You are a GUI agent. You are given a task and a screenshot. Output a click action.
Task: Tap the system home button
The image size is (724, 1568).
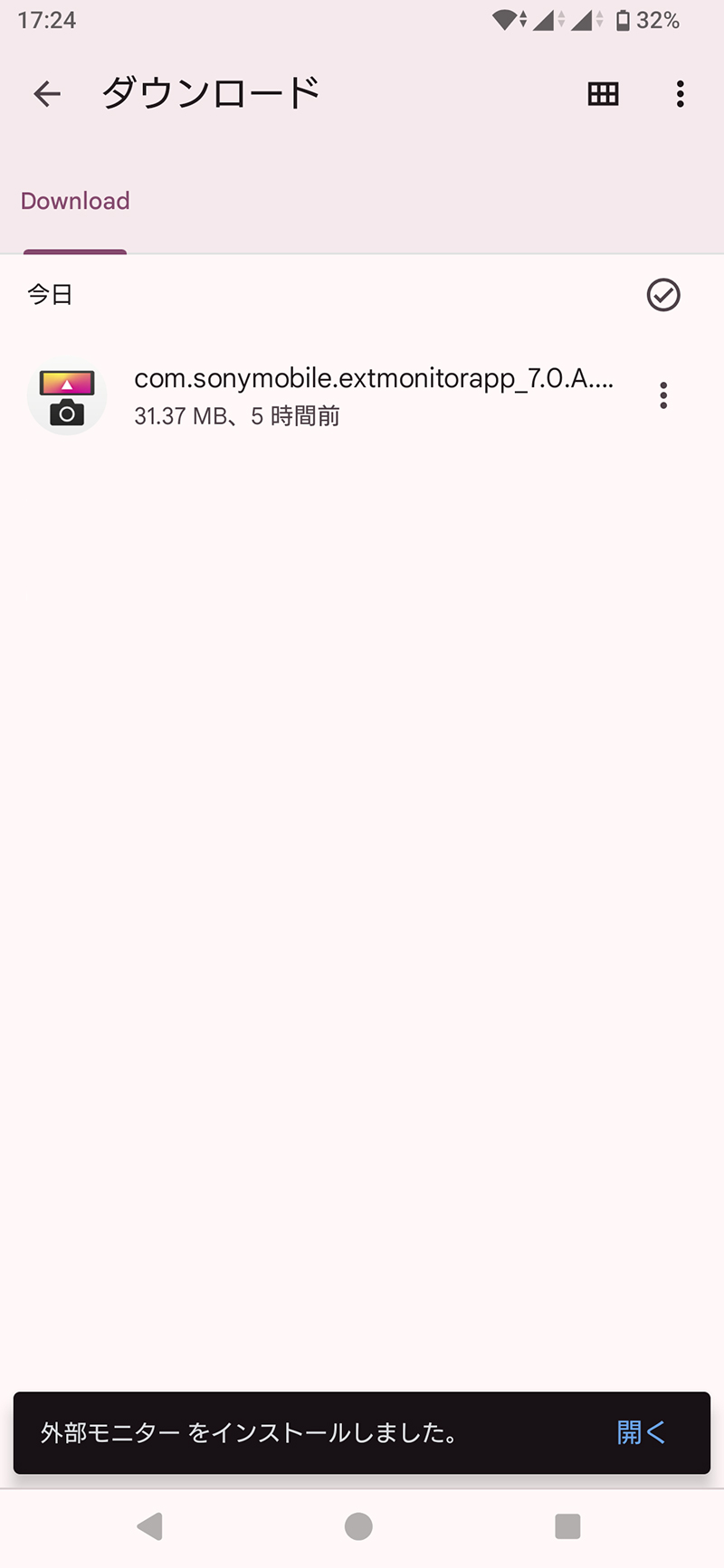tap(358, 1526)
